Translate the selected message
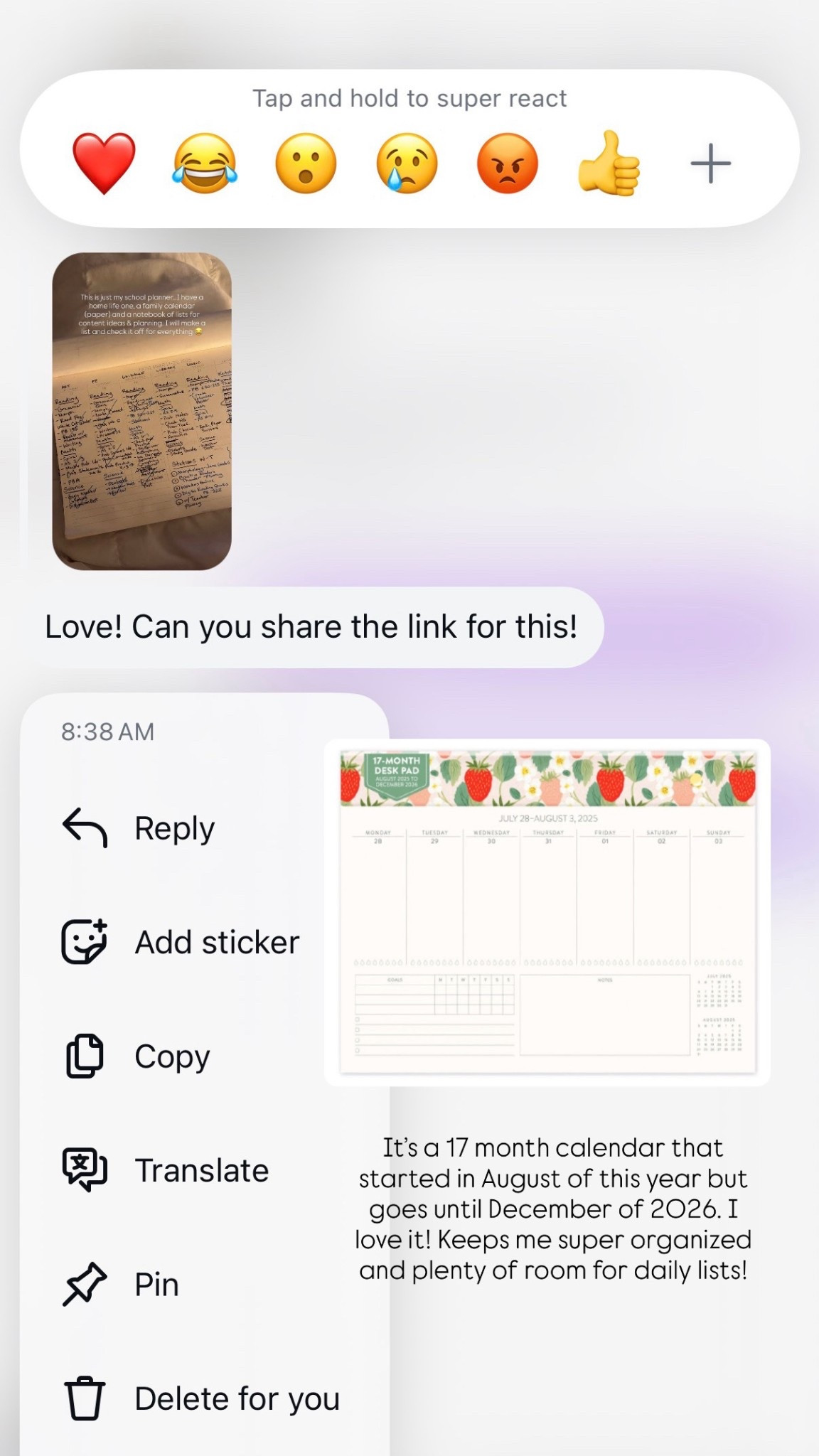Screen dimensions: 819x1456 click(x=201, y=1170)
